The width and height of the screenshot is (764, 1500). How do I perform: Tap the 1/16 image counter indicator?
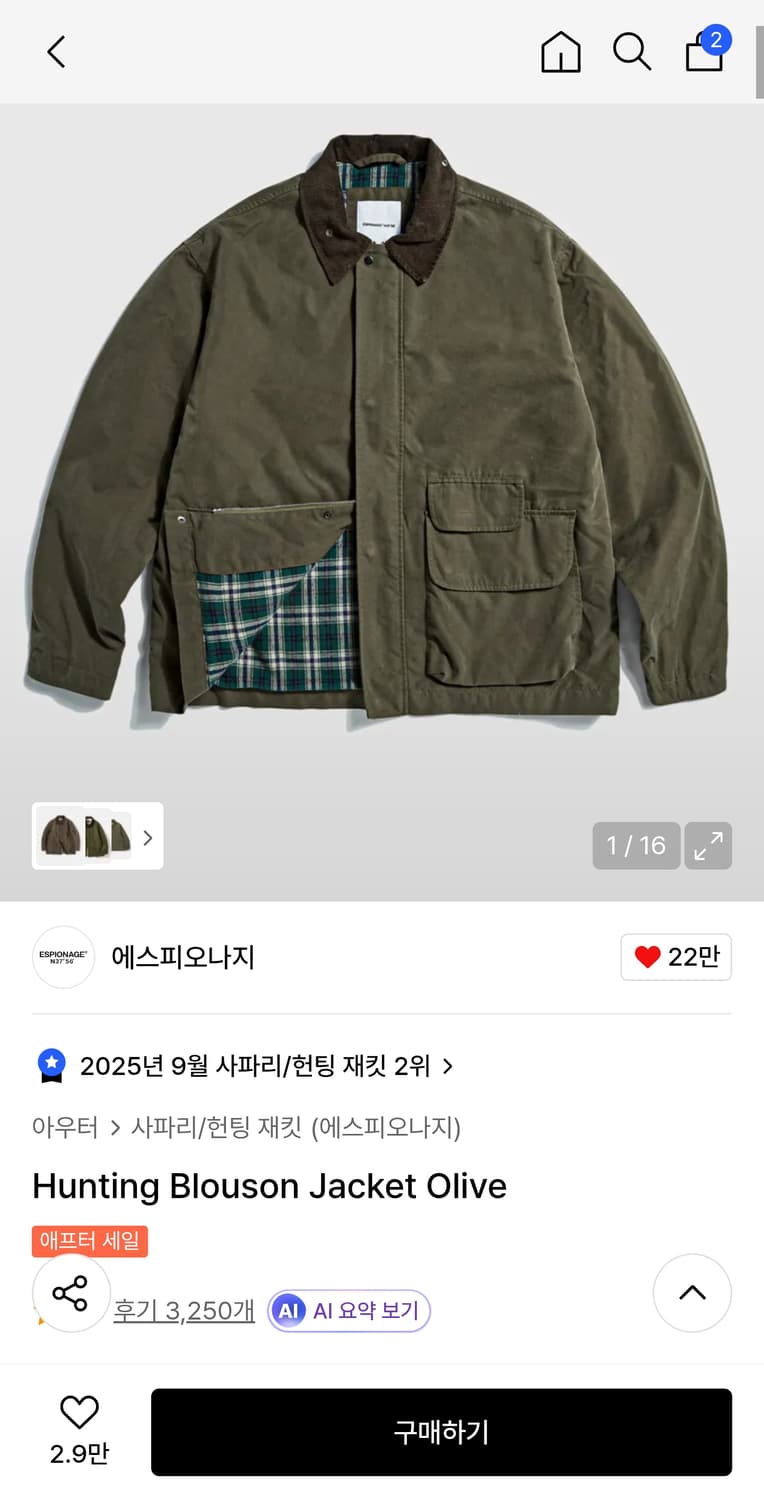pyautogui.click(x=636, y=845)
